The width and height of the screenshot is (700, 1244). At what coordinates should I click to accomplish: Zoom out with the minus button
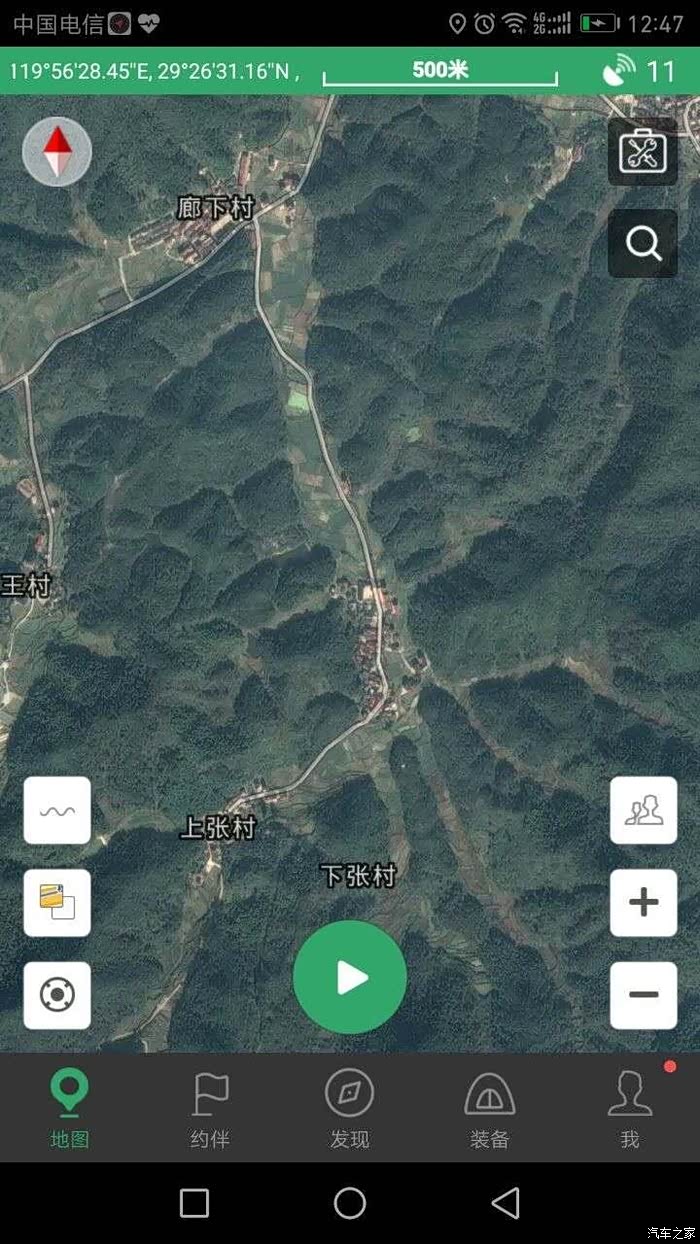(643, 995)
